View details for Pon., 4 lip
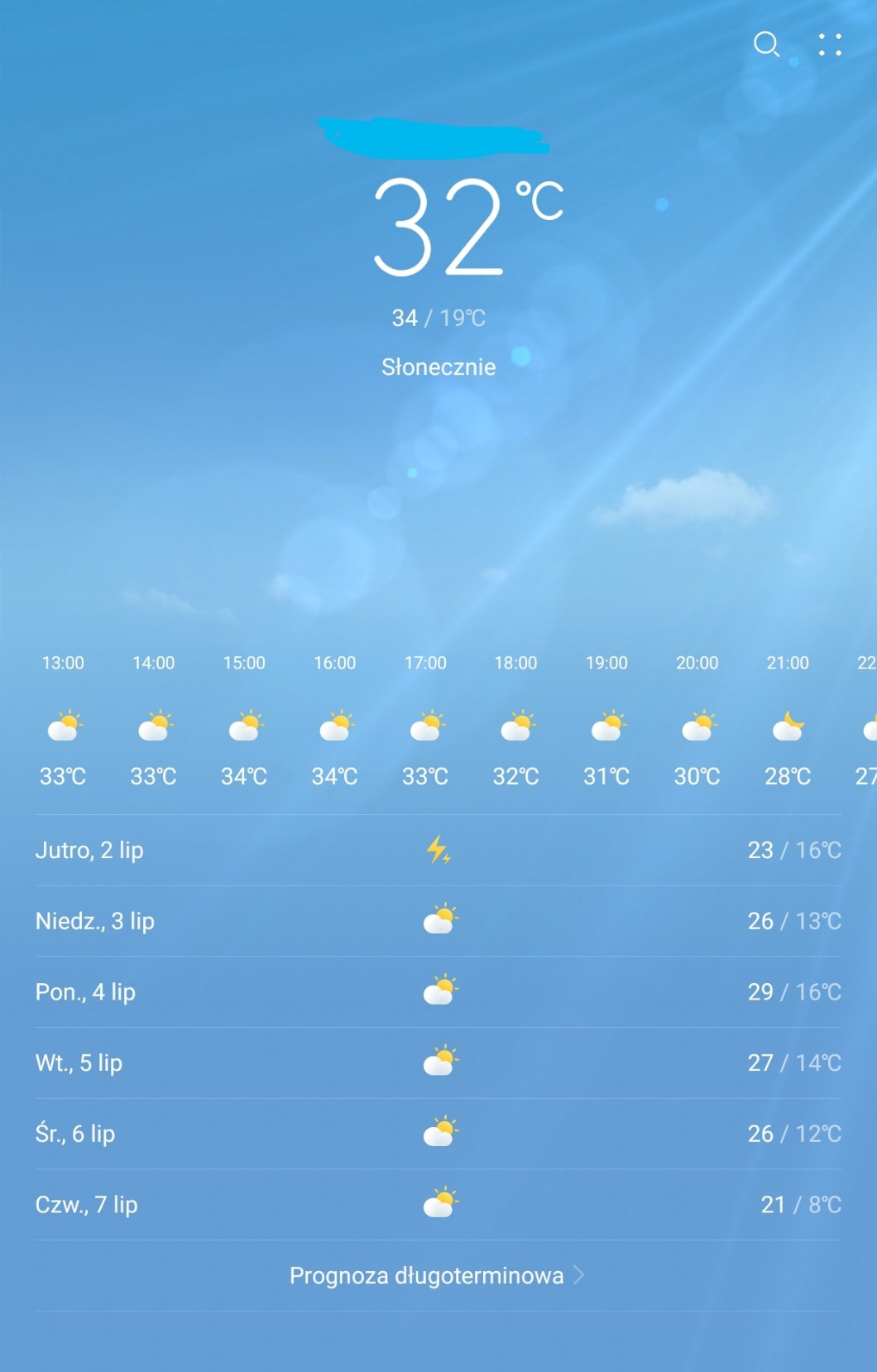This screenshot has width=877, height=1372. [x=438, y=991]
